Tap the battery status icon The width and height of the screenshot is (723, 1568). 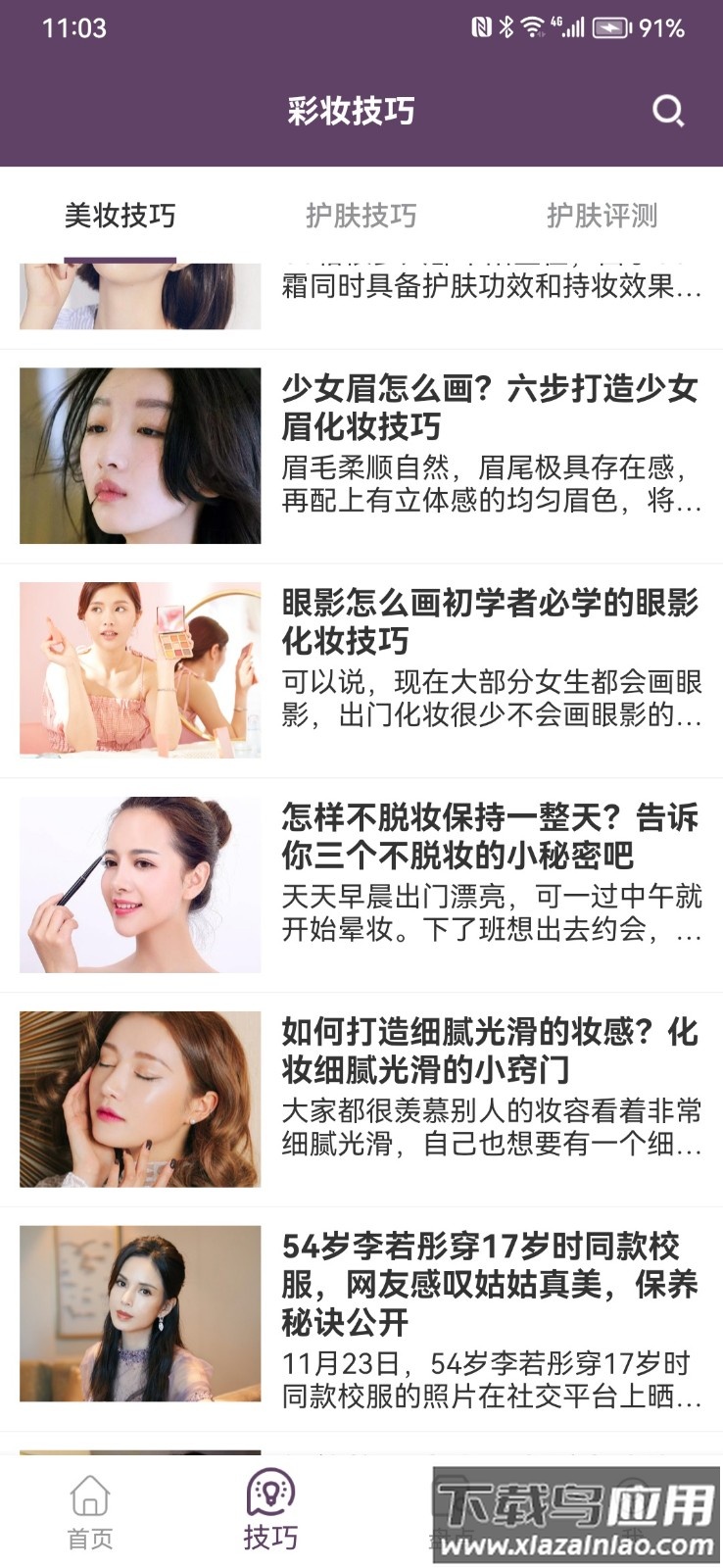pos(612,28)
